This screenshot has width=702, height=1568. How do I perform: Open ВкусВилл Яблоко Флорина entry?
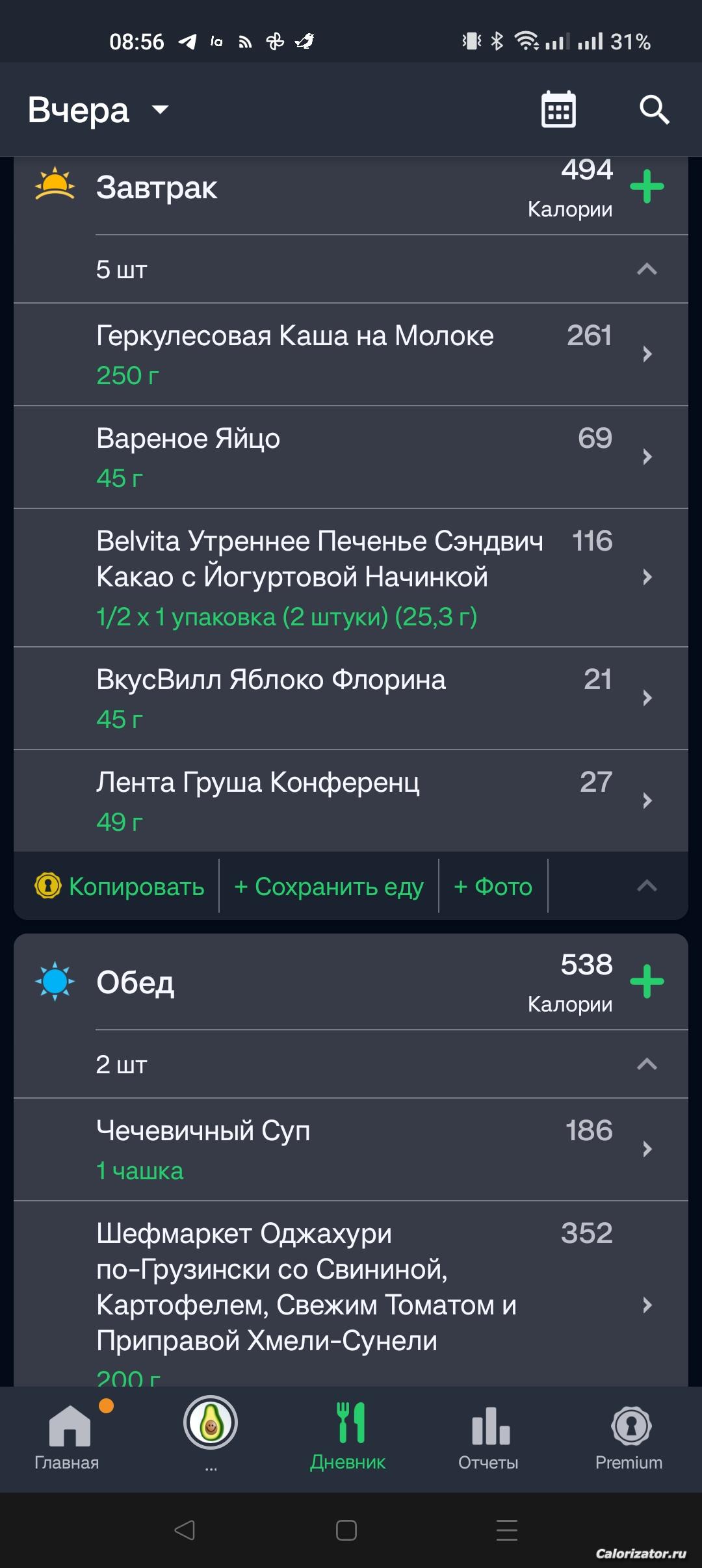coord(351,698)
